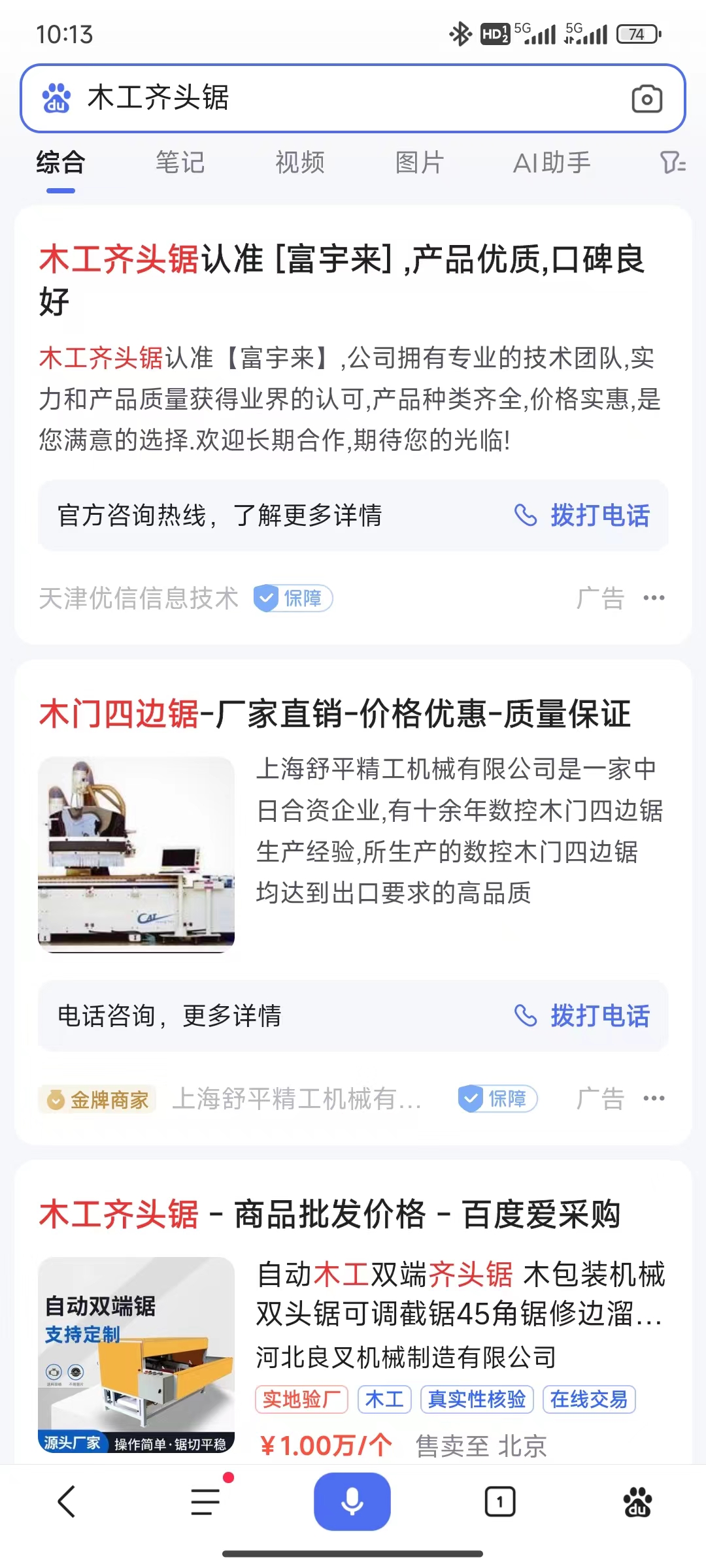Open the 百度爱采购 木工齐头锯 result

coord(329,1215)
